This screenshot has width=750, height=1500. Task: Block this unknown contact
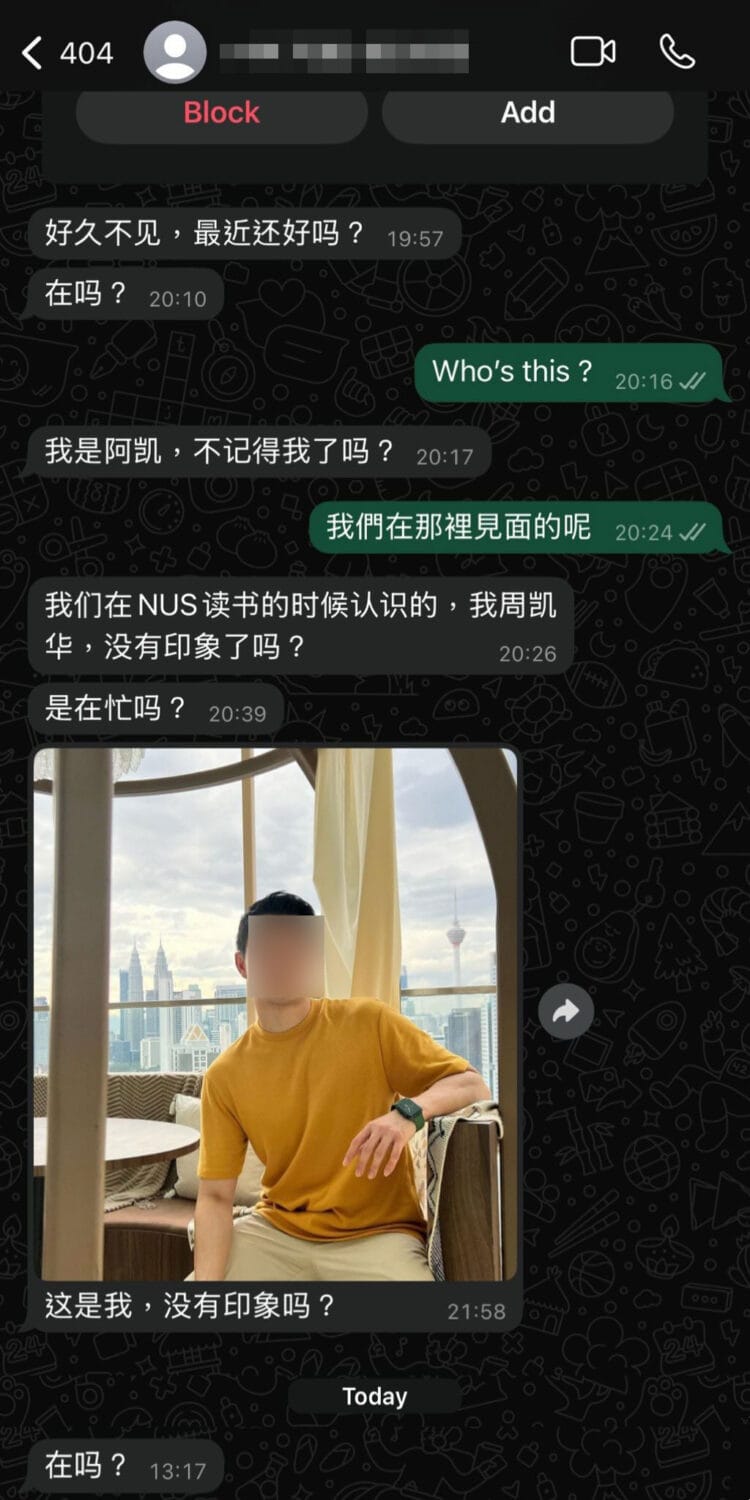coord(221,113)
